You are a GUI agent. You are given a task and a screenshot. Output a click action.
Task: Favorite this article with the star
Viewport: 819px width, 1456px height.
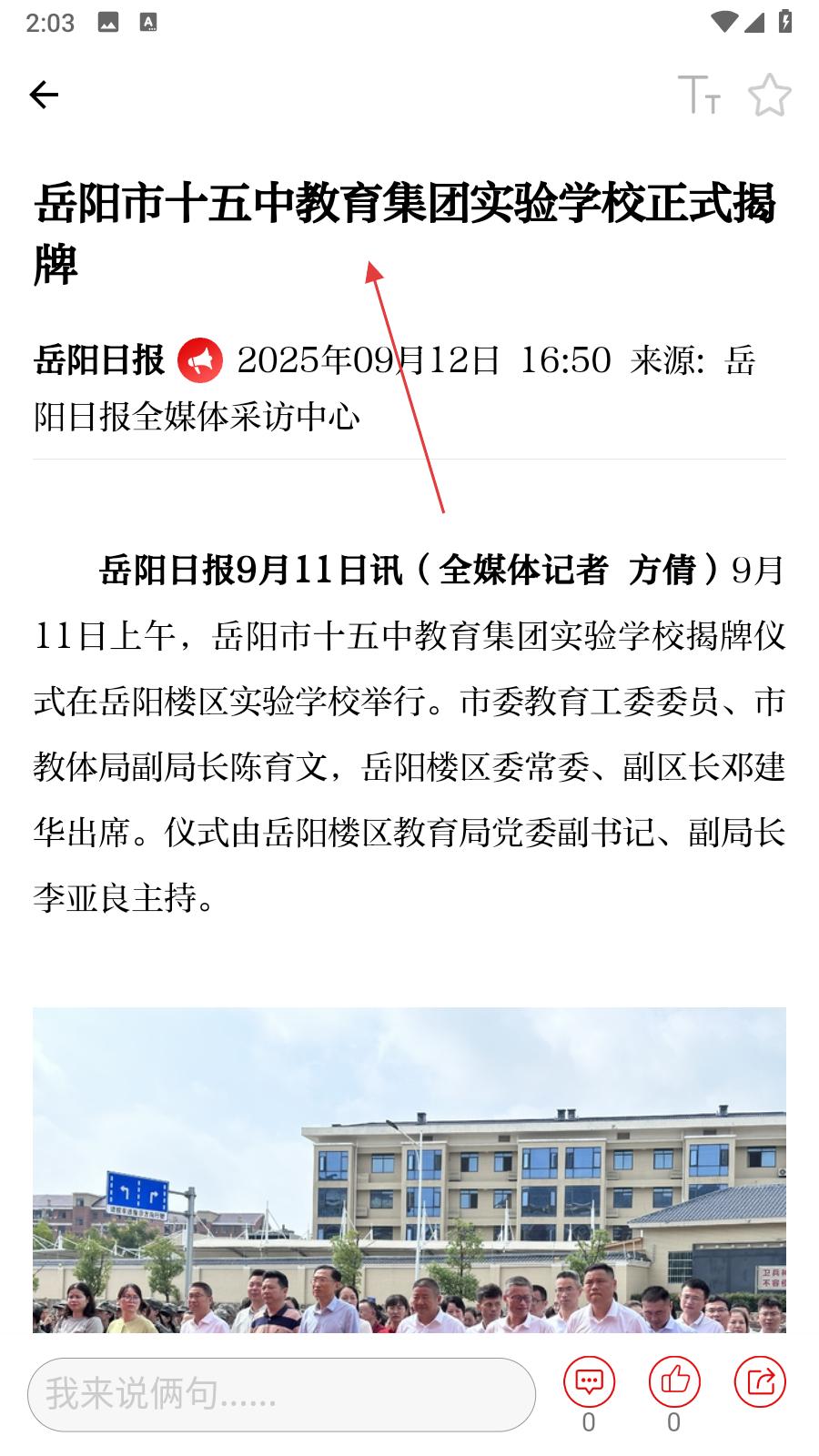pos(770,95)
